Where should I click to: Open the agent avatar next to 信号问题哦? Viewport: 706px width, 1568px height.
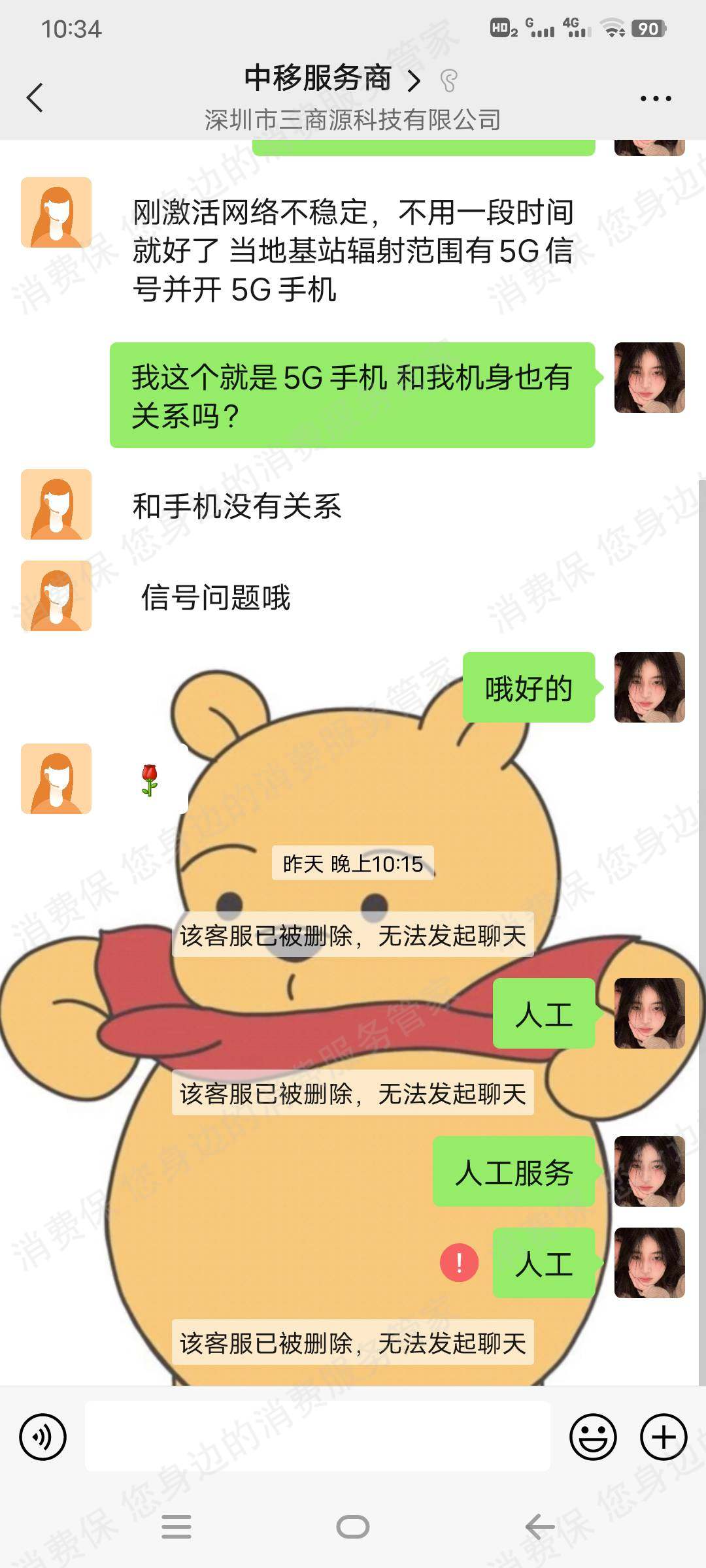coord(56,596)
